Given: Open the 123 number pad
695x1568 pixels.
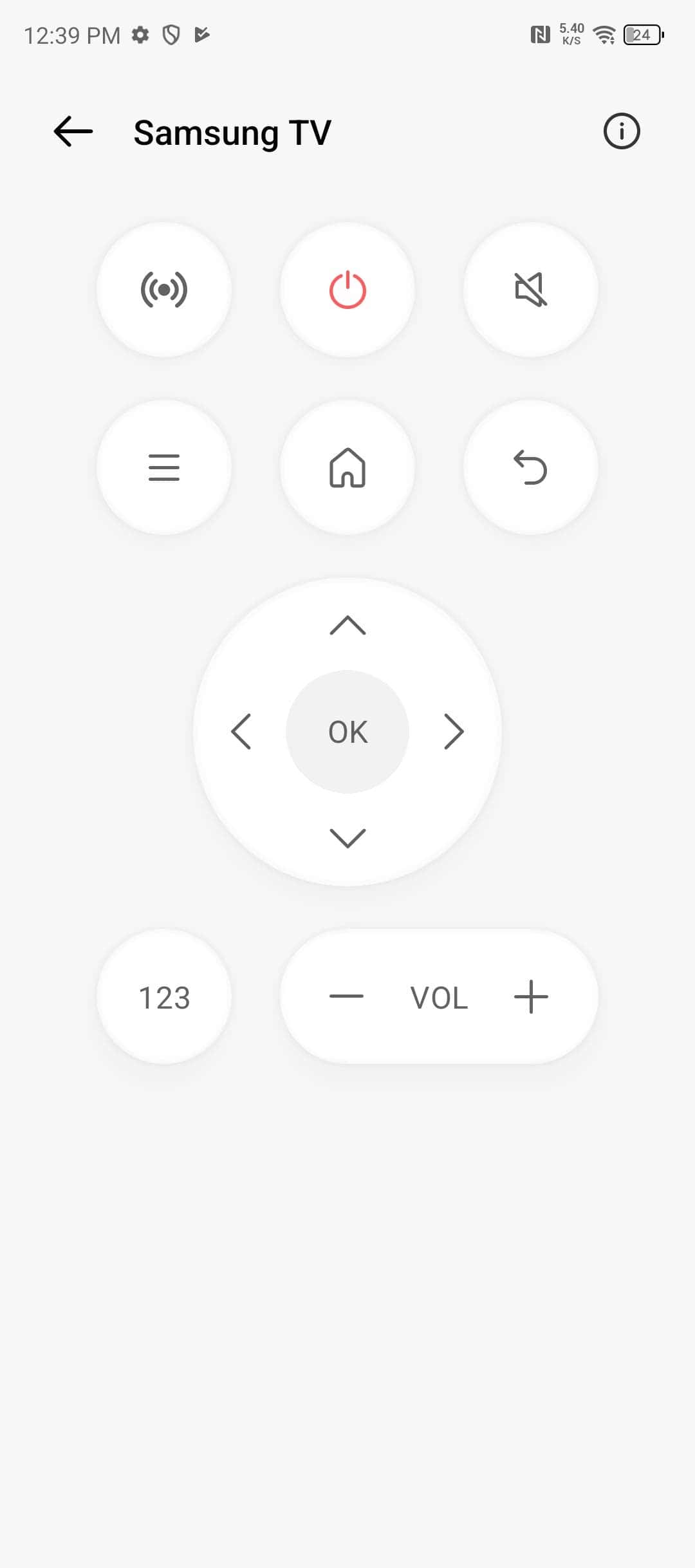Looking at the screenshot, I should 164,997.
